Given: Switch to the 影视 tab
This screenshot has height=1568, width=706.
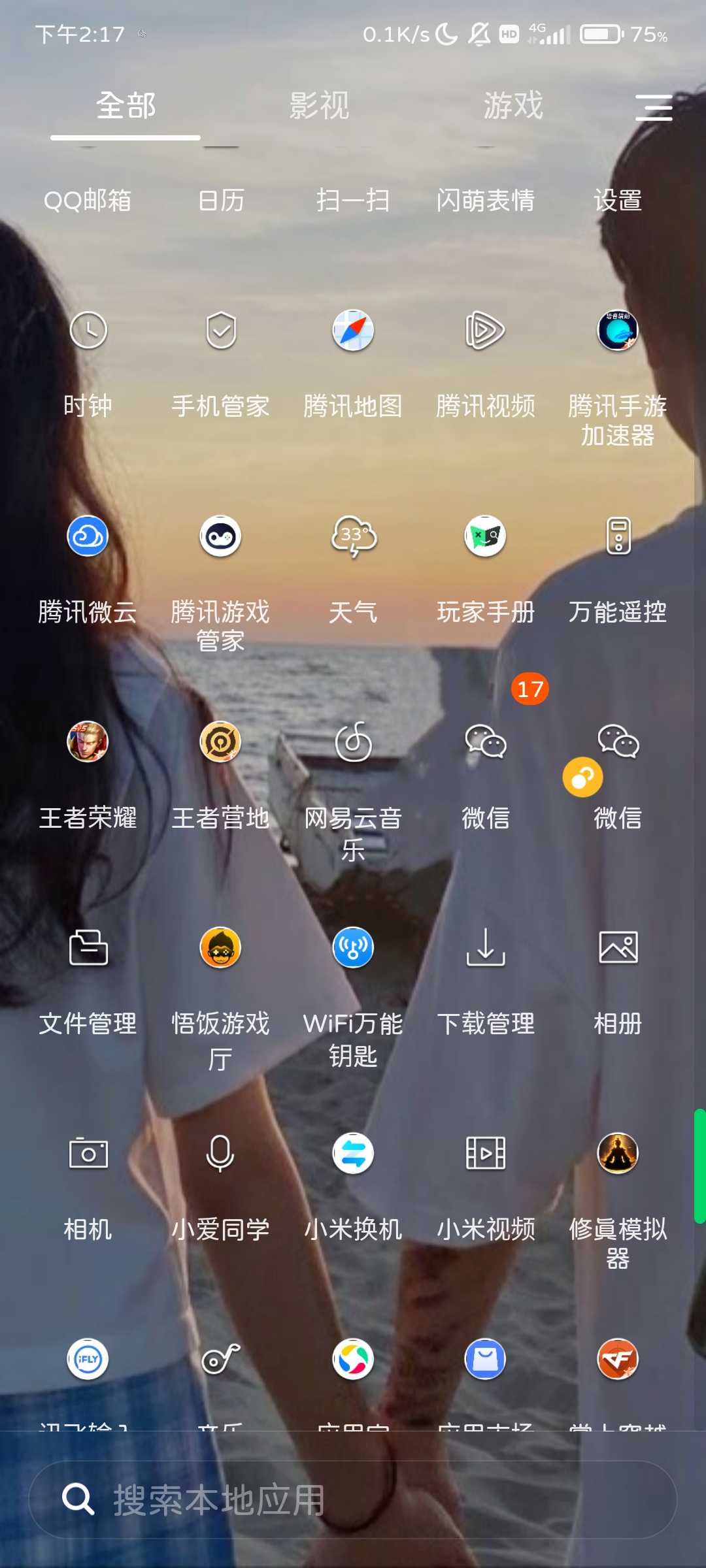Looking at the screenshot, I should [319, 106].
